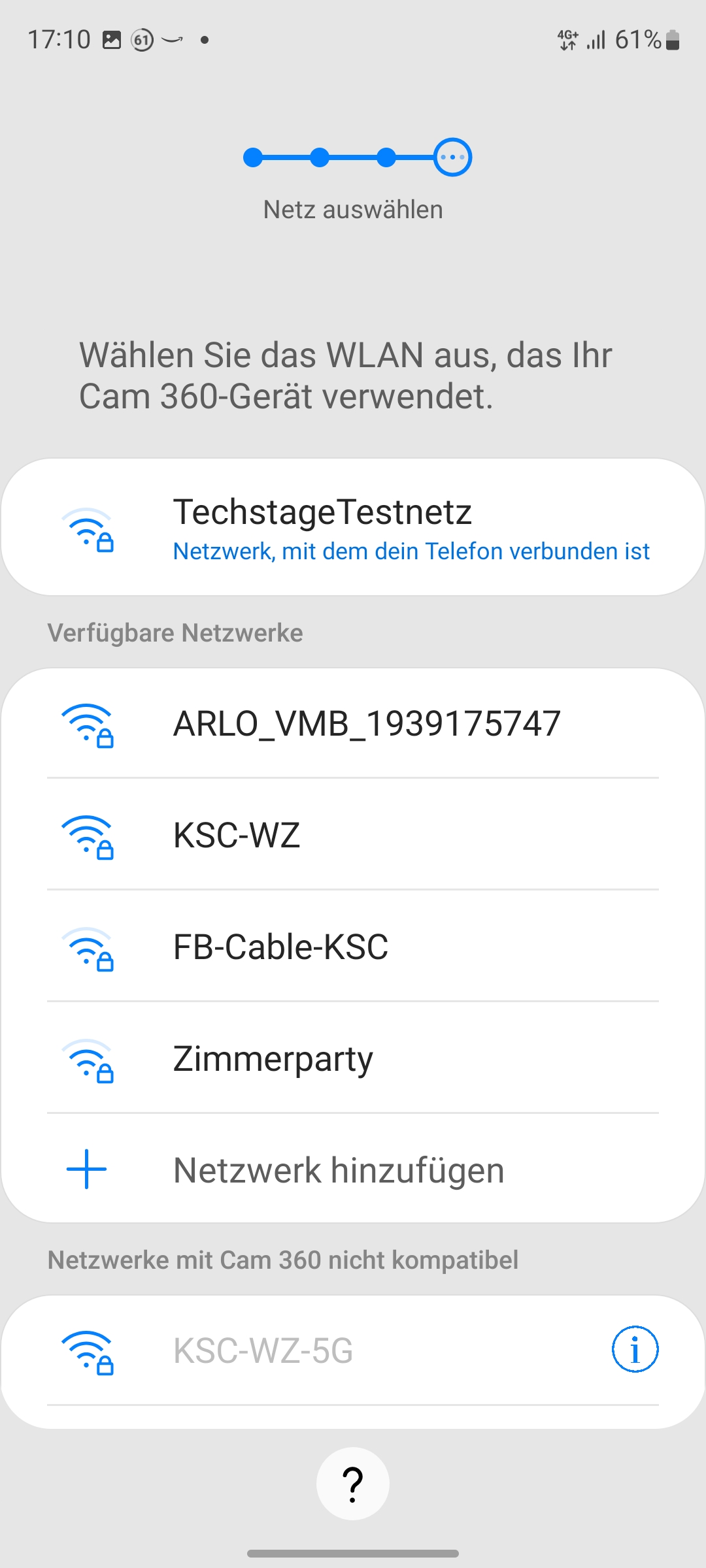Open info icon for KSC-WZ-5G

click(634, 1349)
